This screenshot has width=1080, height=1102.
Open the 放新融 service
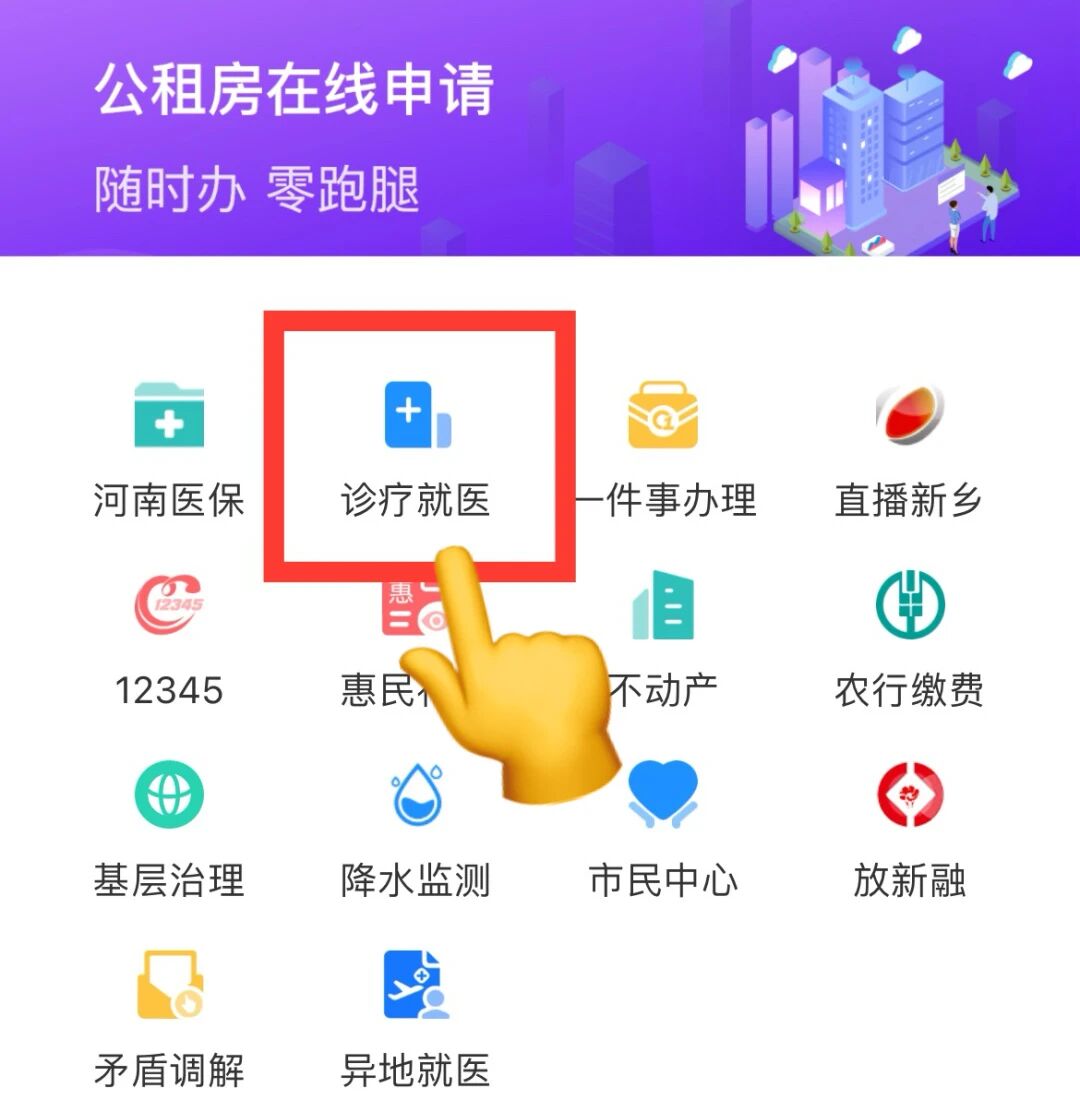coord(909,826)
